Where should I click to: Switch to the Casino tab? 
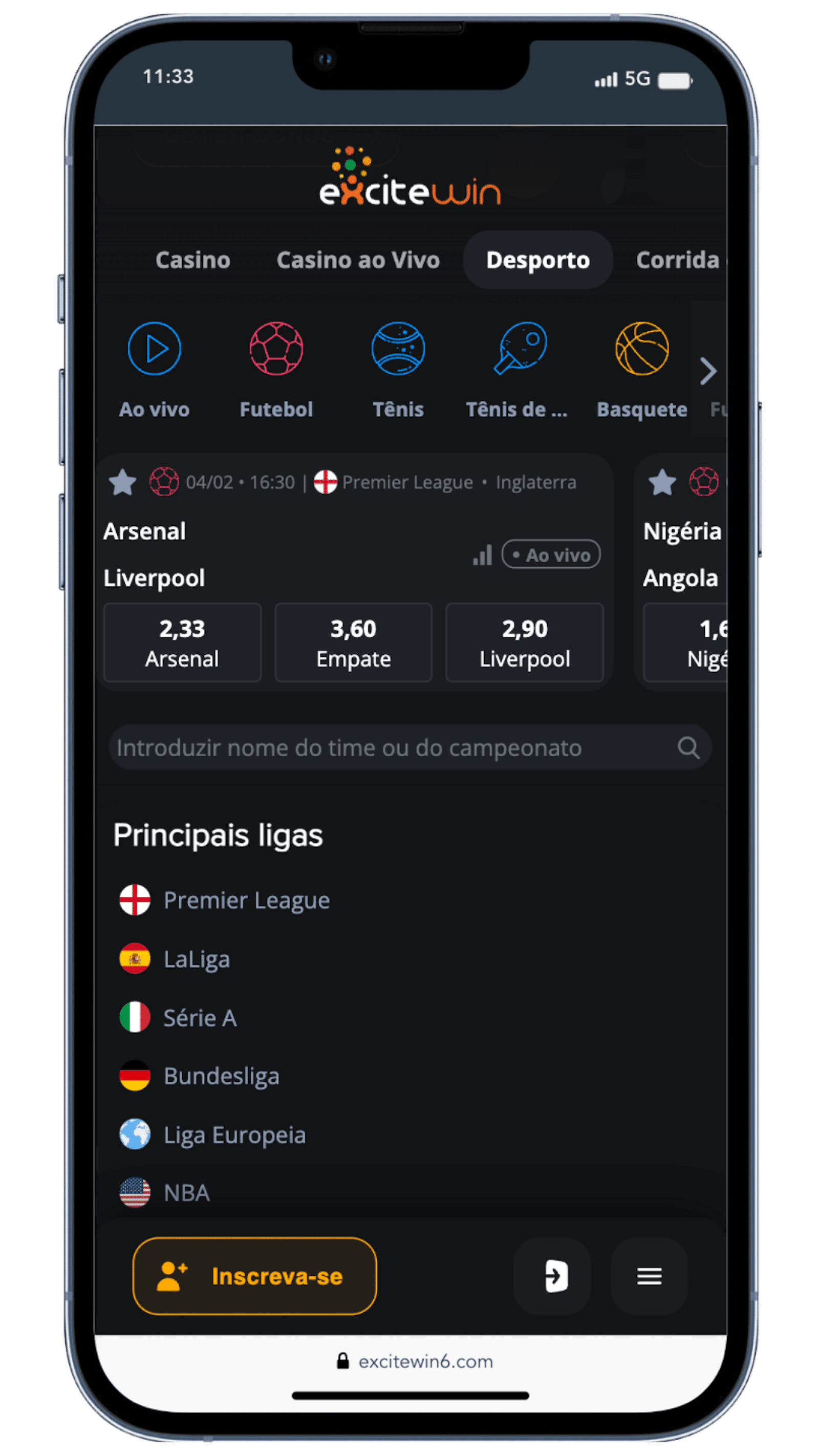pyautogui.click(x=193, y=260)
